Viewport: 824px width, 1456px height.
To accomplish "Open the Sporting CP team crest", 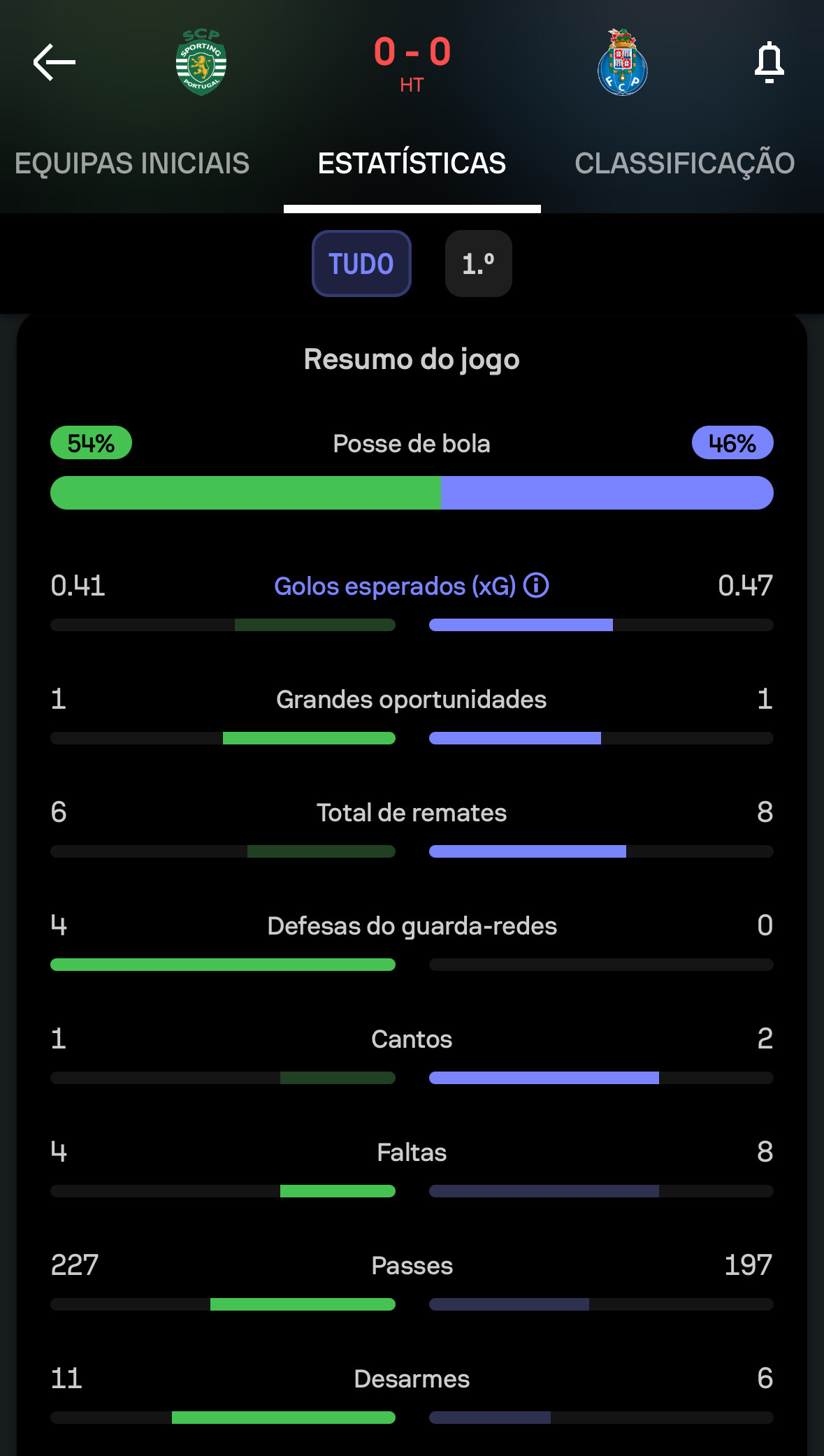I will pyautogui.click(x=201, y=62).
